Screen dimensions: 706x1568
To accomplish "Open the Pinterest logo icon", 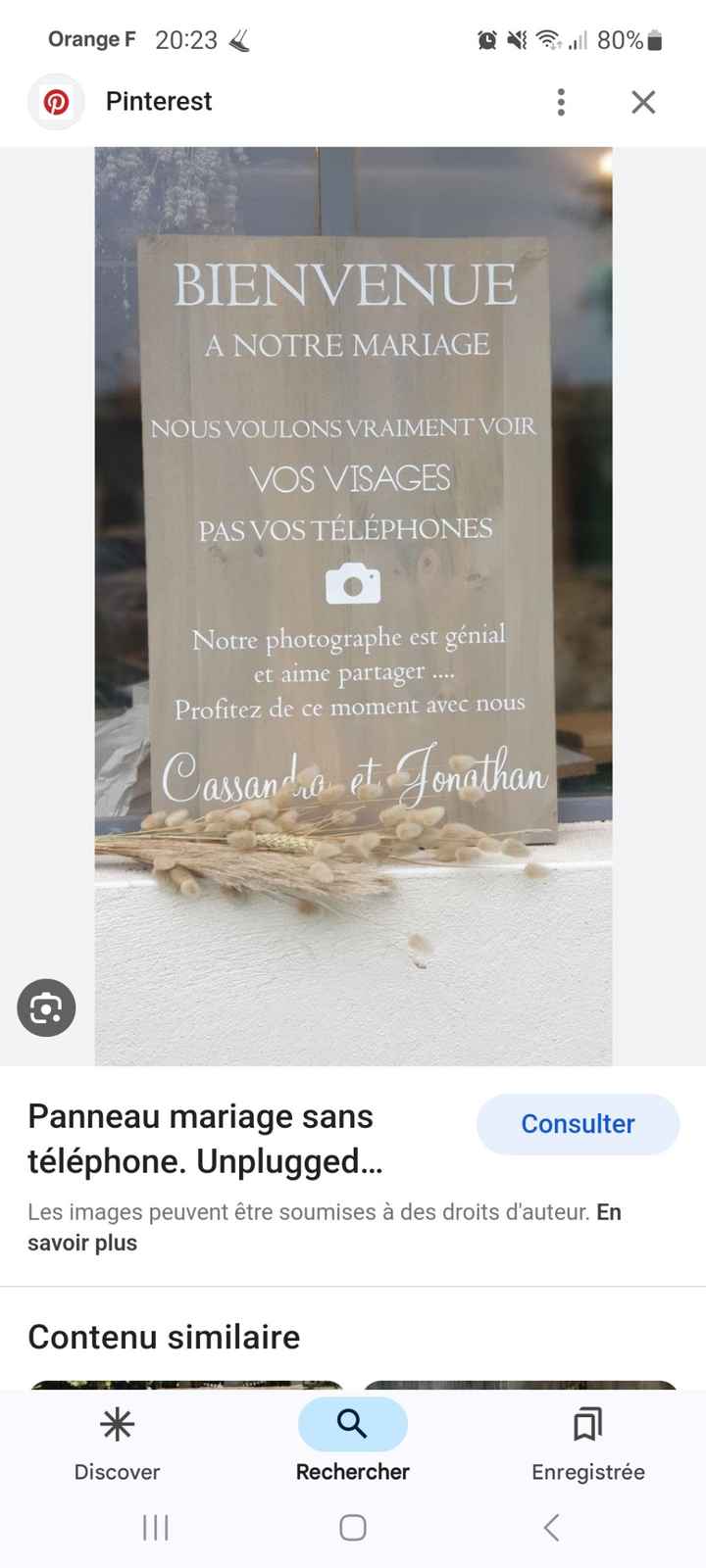I will point(56,101).
